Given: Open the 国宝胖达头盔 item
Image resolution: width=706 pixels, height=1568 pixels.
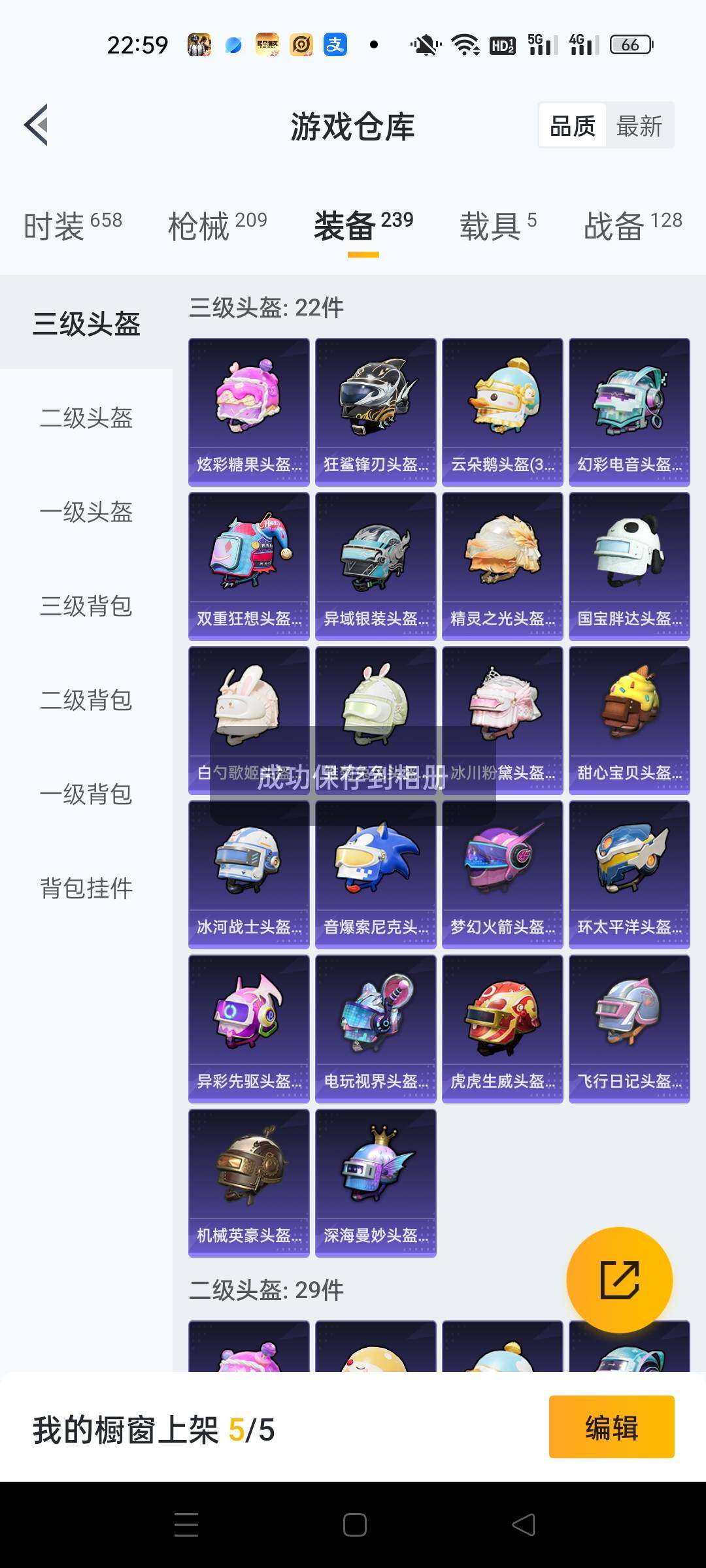Looking at the screenshot, I should click(x=629, y=566).
